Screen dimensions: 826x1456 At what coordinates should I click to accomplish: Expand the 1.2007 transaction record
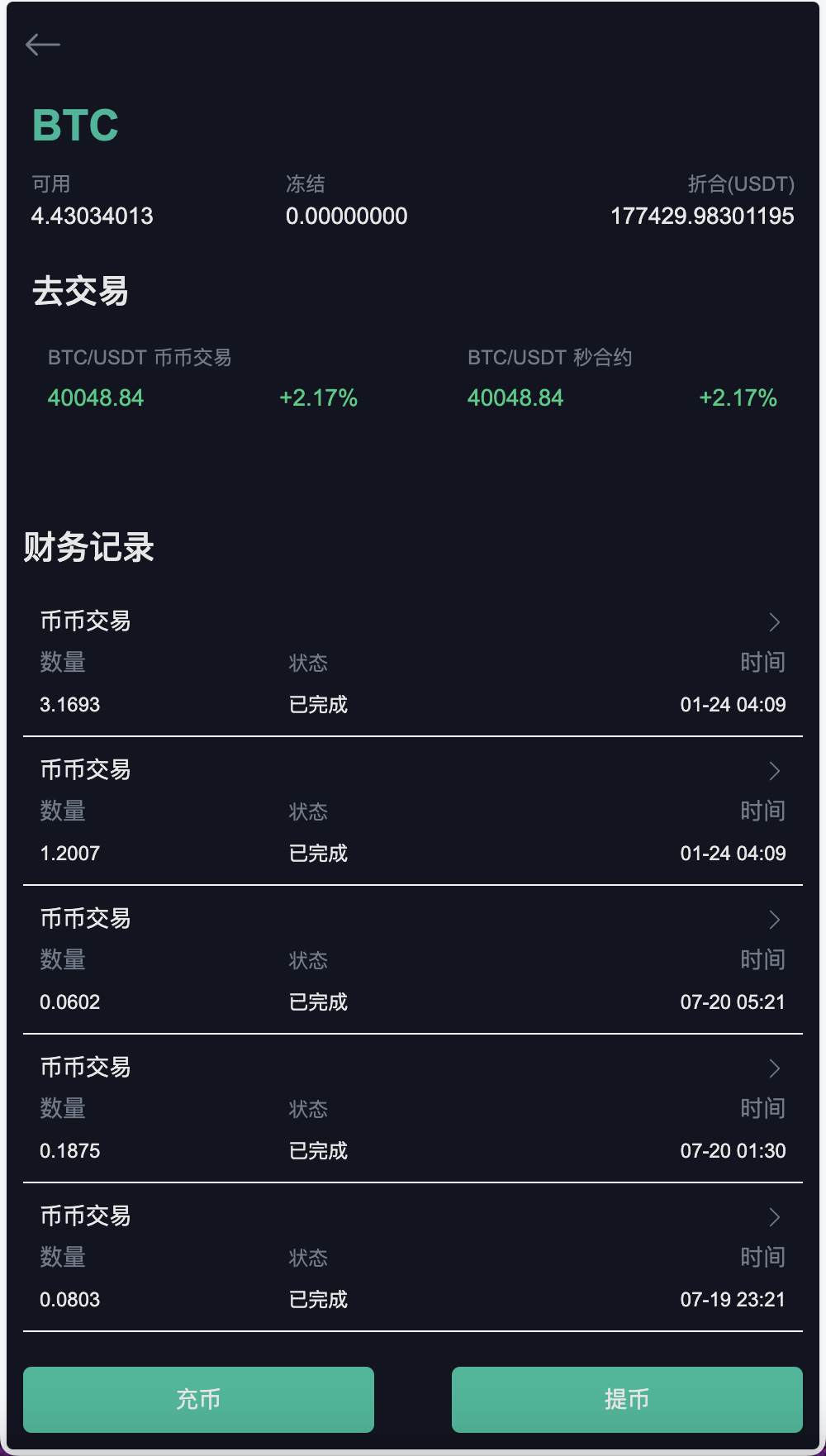[774, 770]
